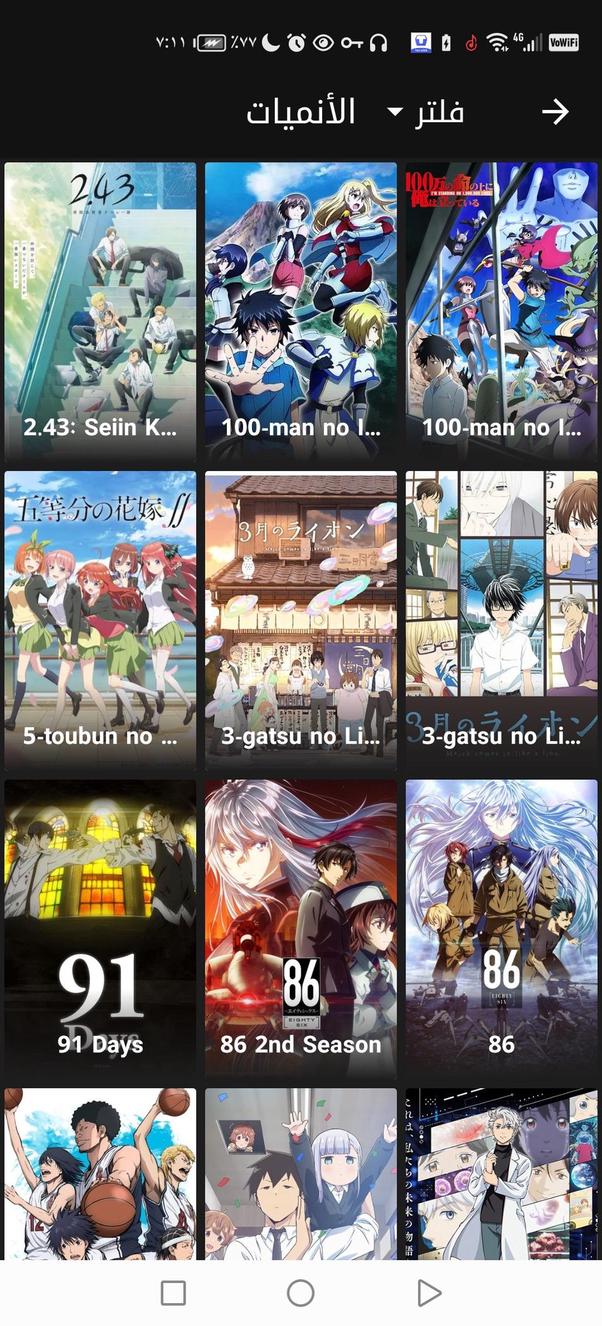The image size is (602, 1326).
Task: Tap the back arrow in the header
Action: (554, 112)
